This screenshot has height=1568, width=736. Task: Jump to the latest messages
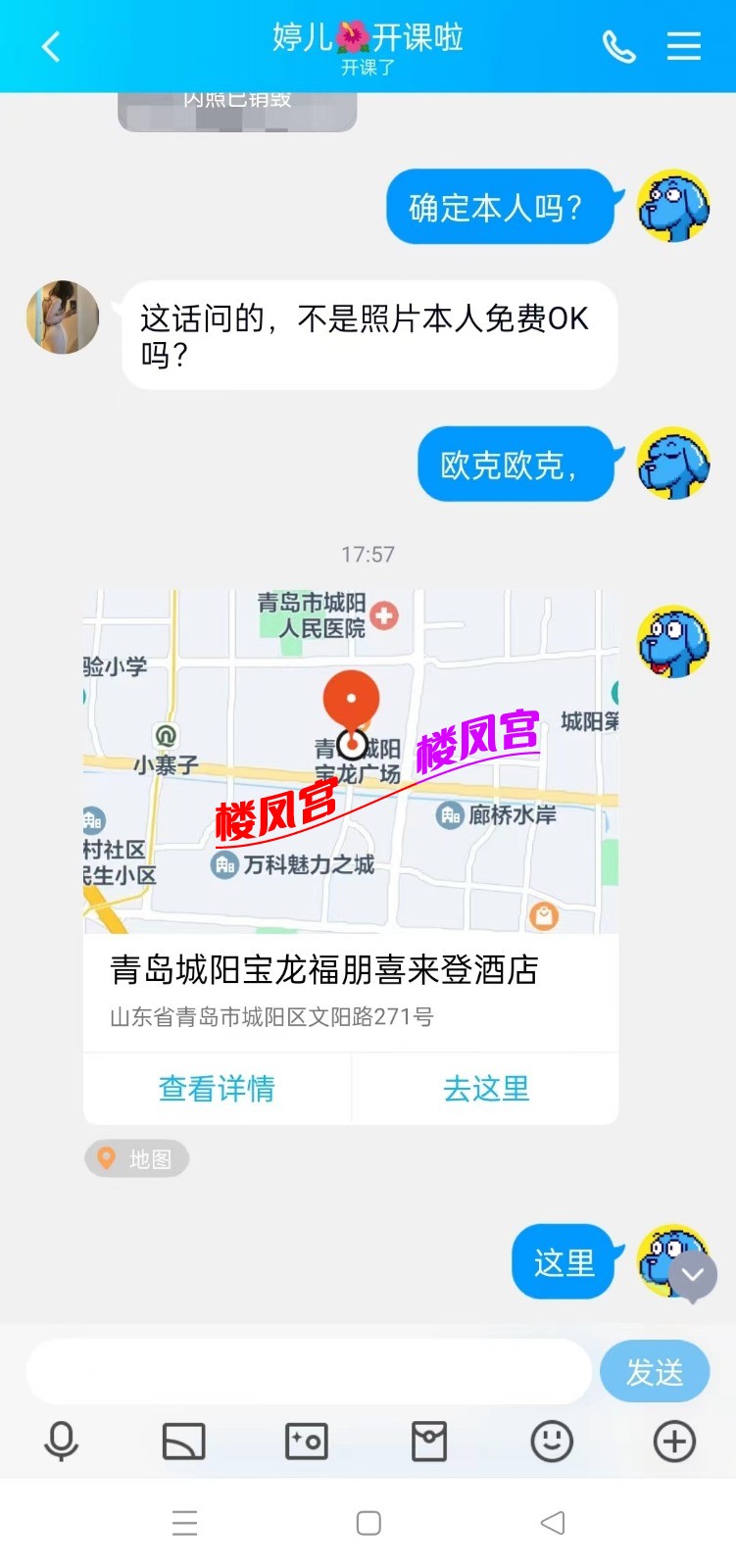tap(693, 1274)
